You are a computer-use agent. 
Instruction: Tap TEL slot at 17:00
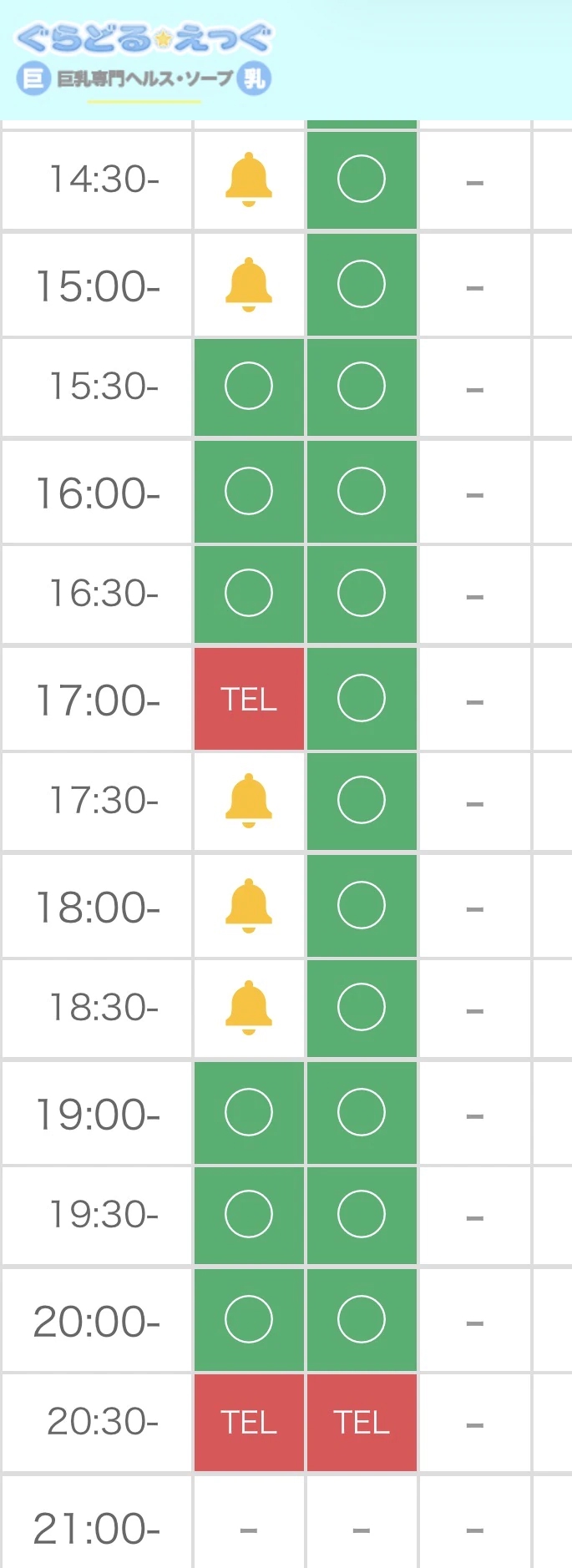pyautogui.click(x=249, y=699)
